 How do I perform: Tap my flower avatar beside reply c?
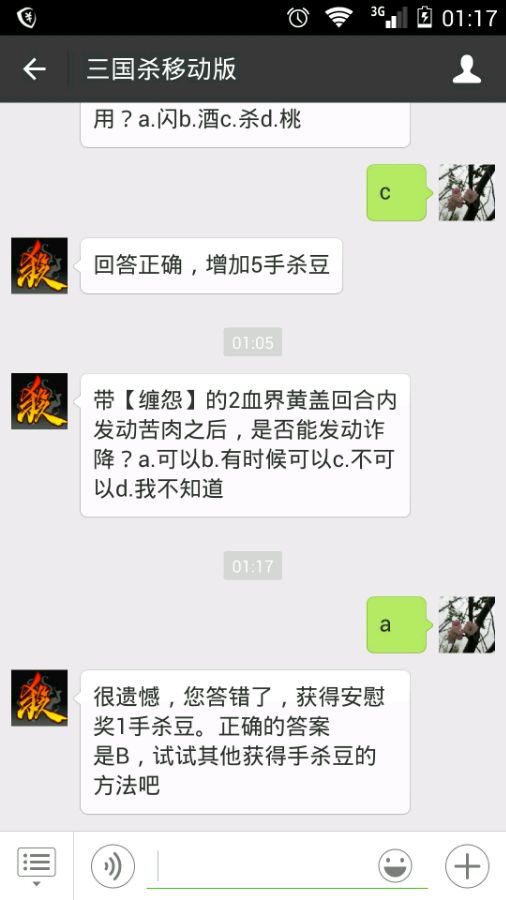tap(466, 192)
